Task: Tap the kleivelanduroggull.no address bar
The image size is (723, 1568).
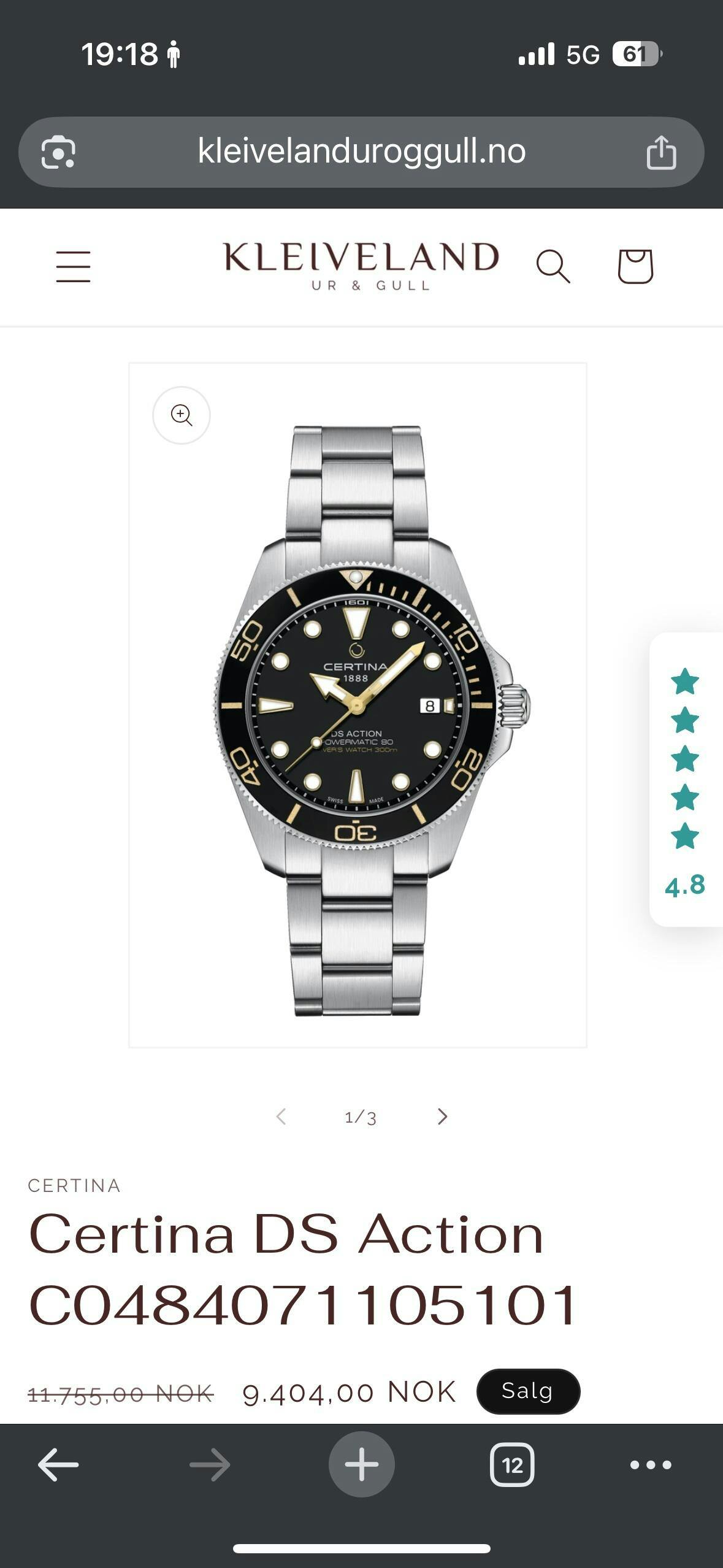Action: pos(362,152)
